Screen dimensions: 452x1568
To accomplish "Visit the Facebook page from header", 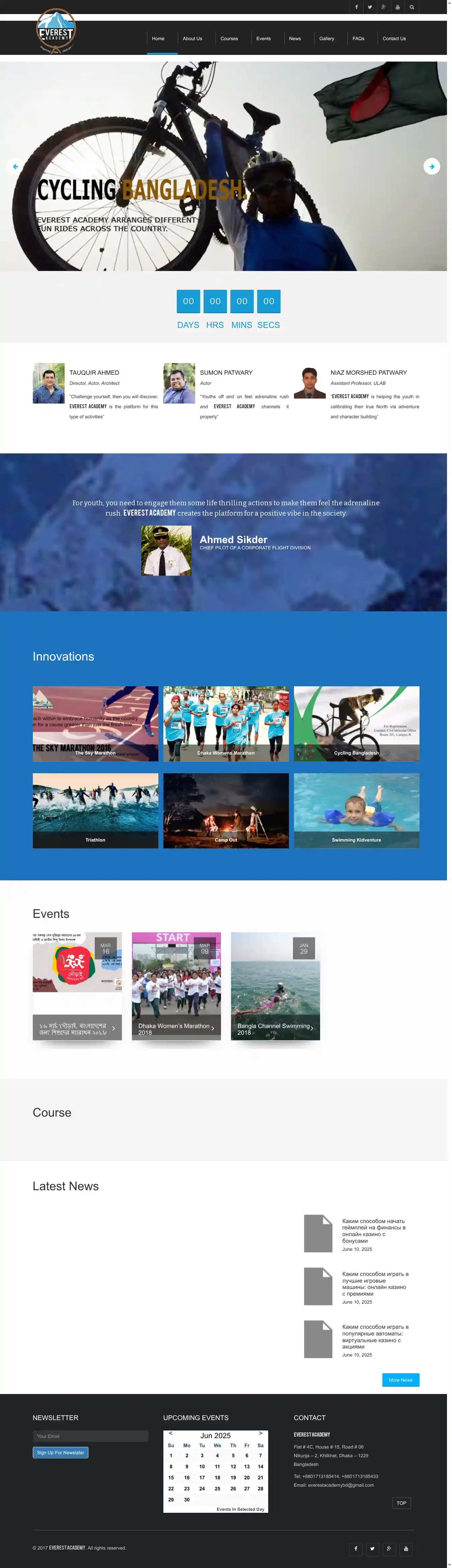I will 356,7.
